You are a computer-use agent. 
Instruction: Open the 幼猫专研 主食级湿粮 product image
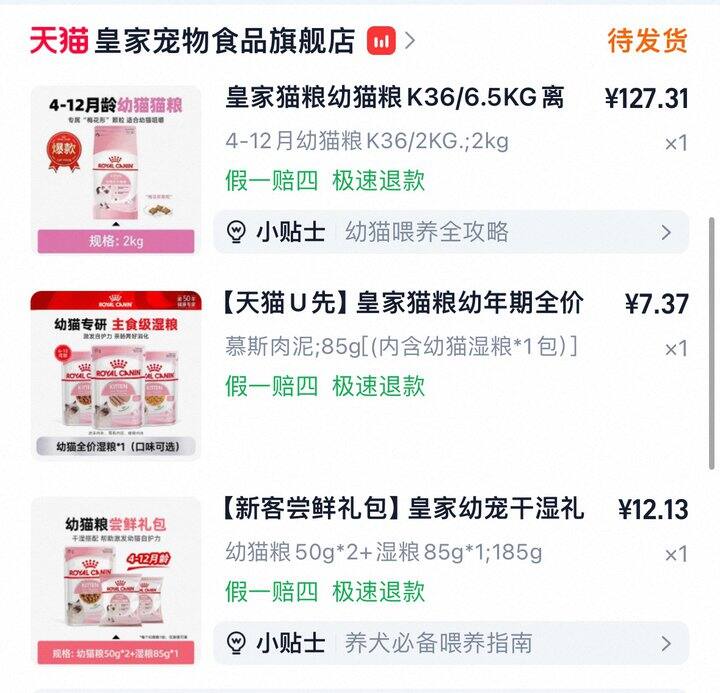click(116, 375)
